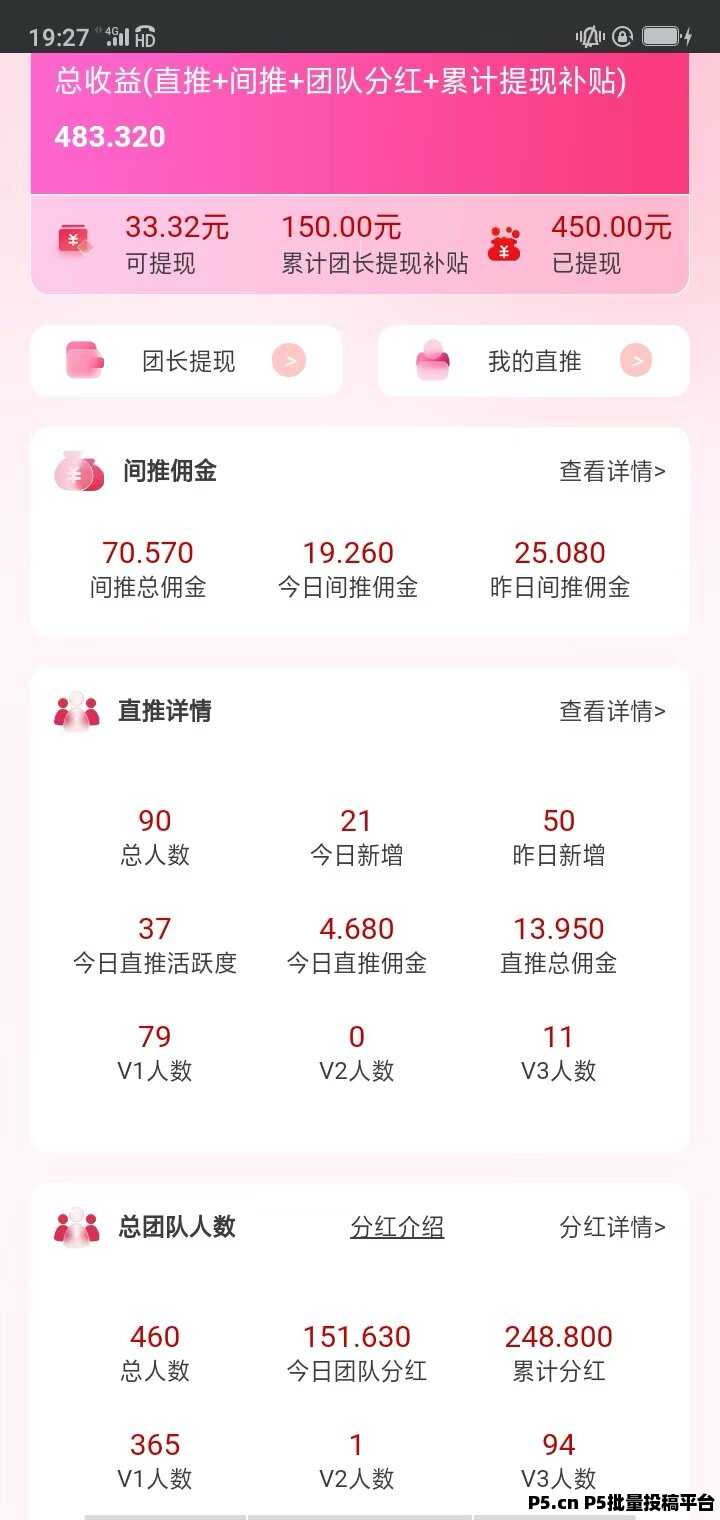
Task: Open the 分红介绍 link
Action: coord(397,1227)
